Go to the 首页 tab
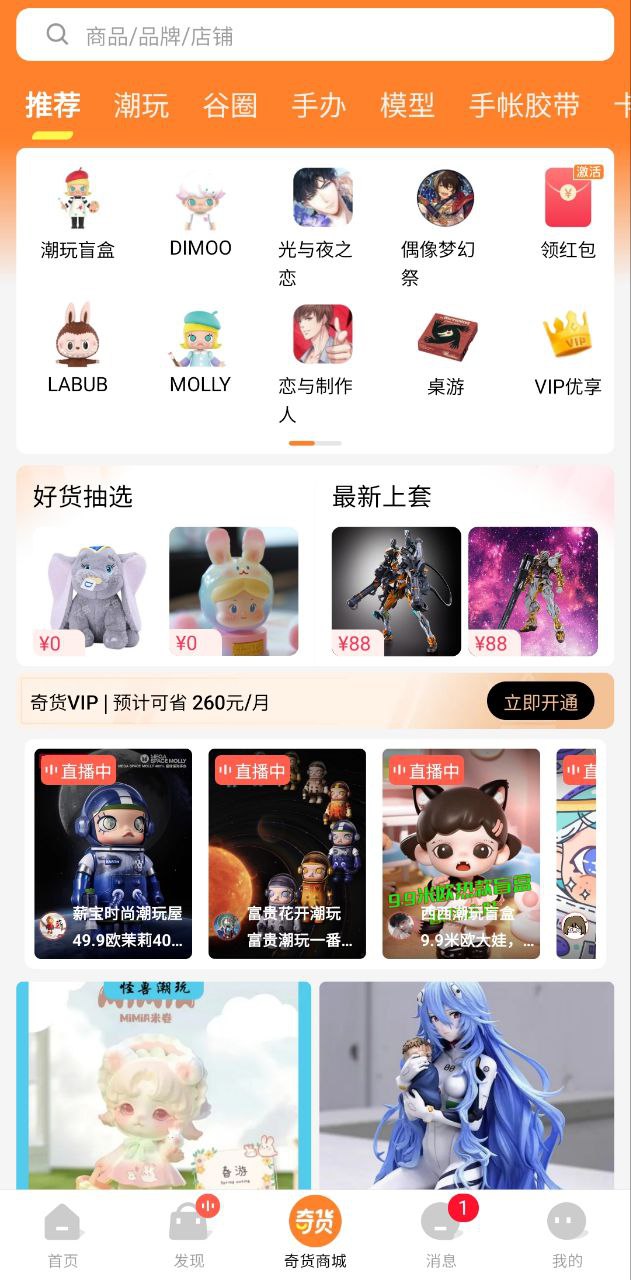This screenshot has width=631, height=1280. tap(63, 1235)
